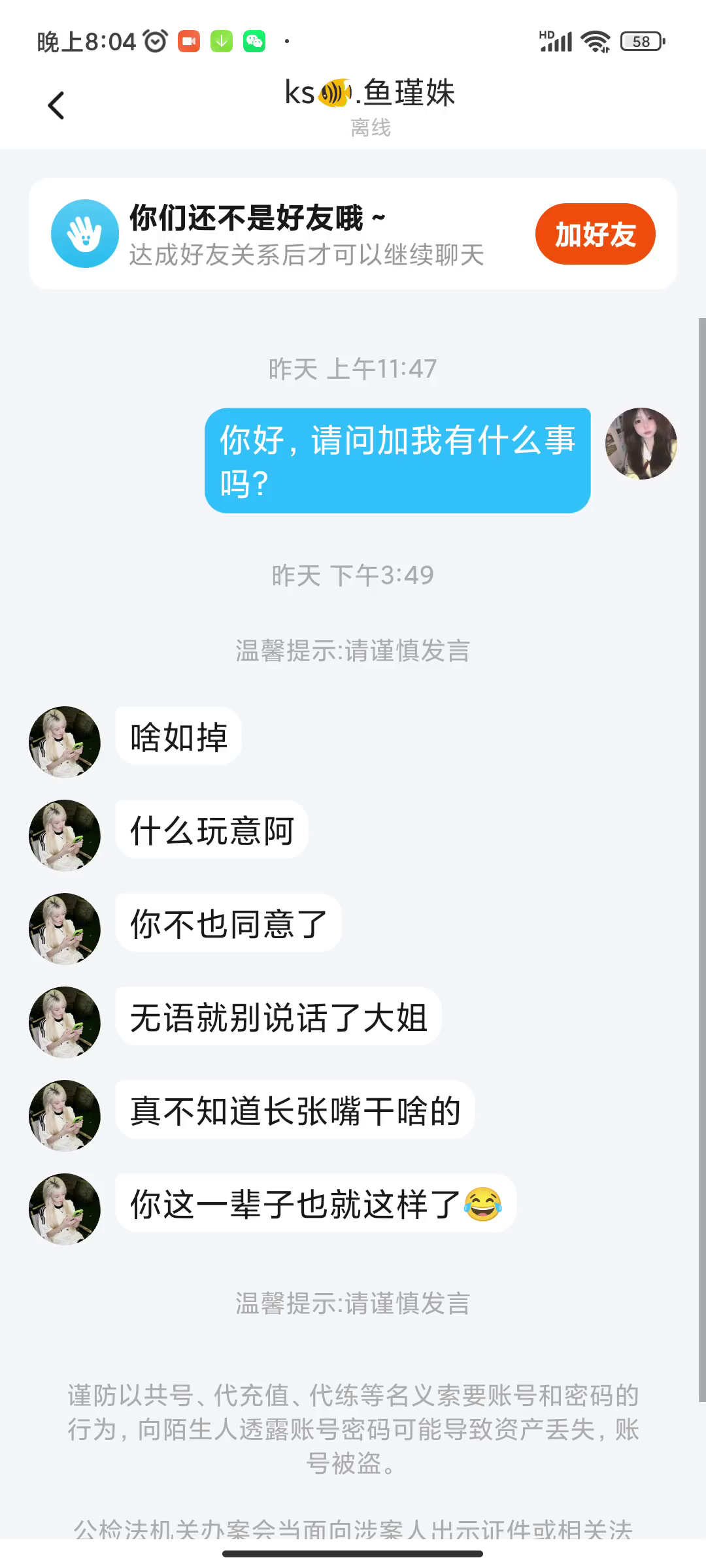Go back using the header arrow

(57, 105)
